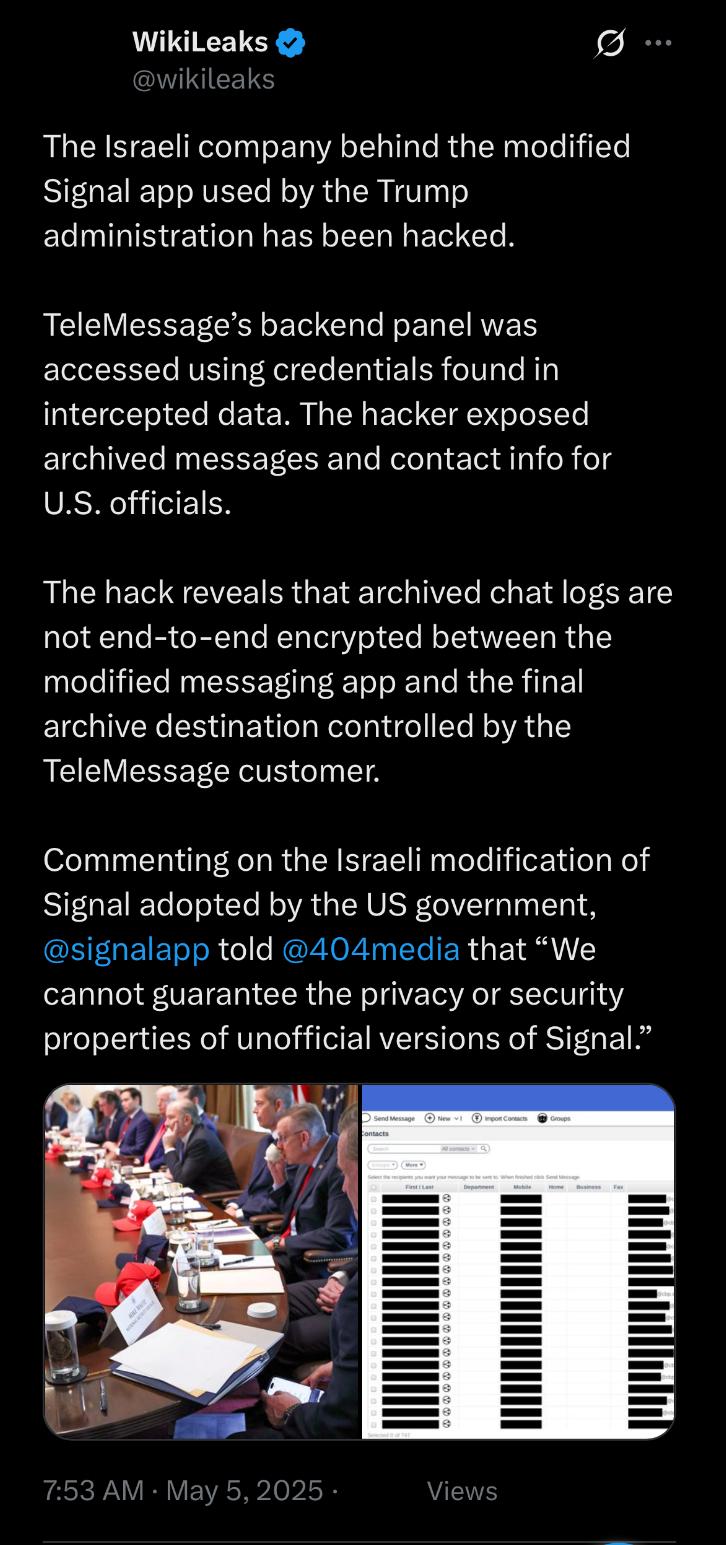Tap the 7:53 AM May 5 timestamp
Viewport: 726px width, 1545px height.
[x=183, y=1490]
